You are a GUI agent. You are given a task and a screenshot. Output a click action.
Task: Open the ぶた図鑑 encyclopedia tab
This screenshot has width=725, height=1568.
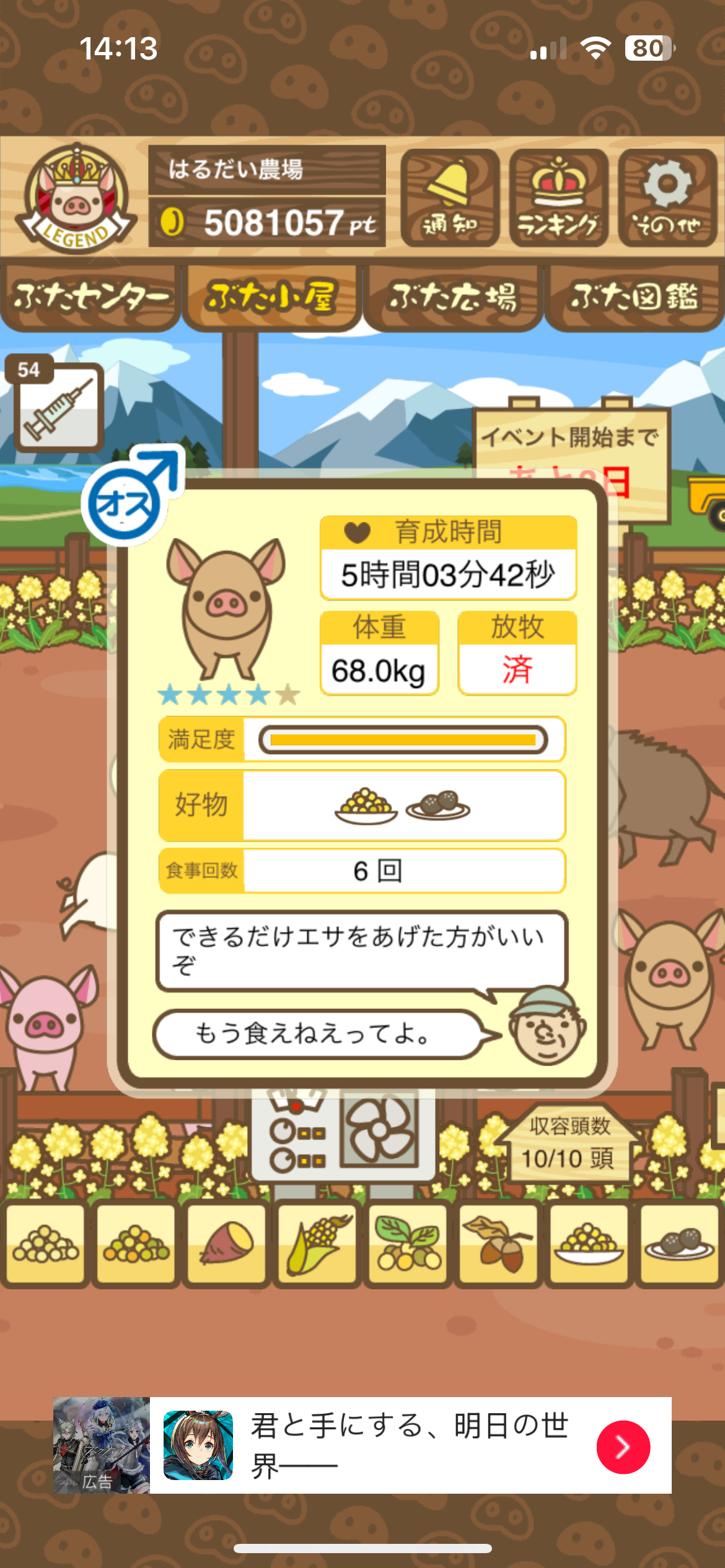(634, 297)
